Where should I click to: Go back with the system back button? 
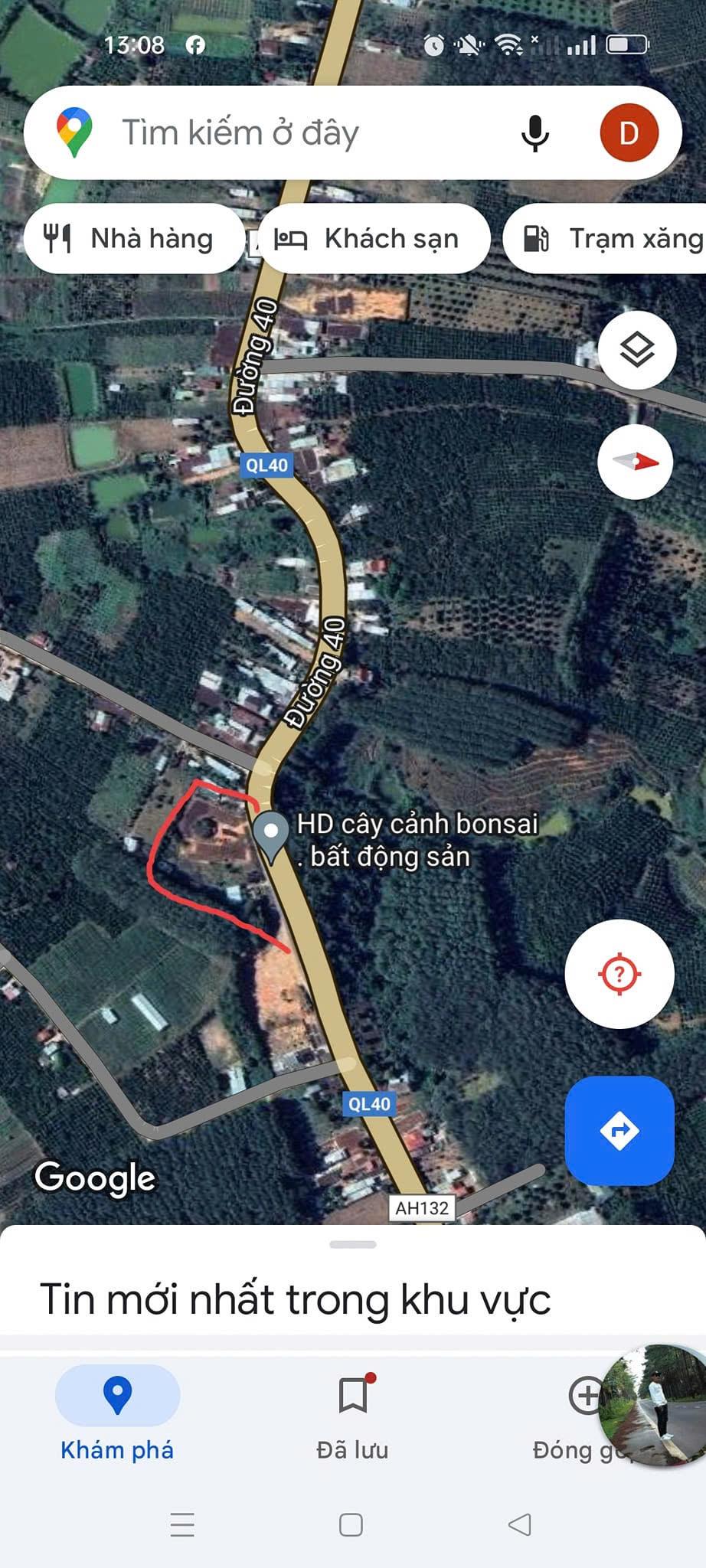coord(520,1524)
